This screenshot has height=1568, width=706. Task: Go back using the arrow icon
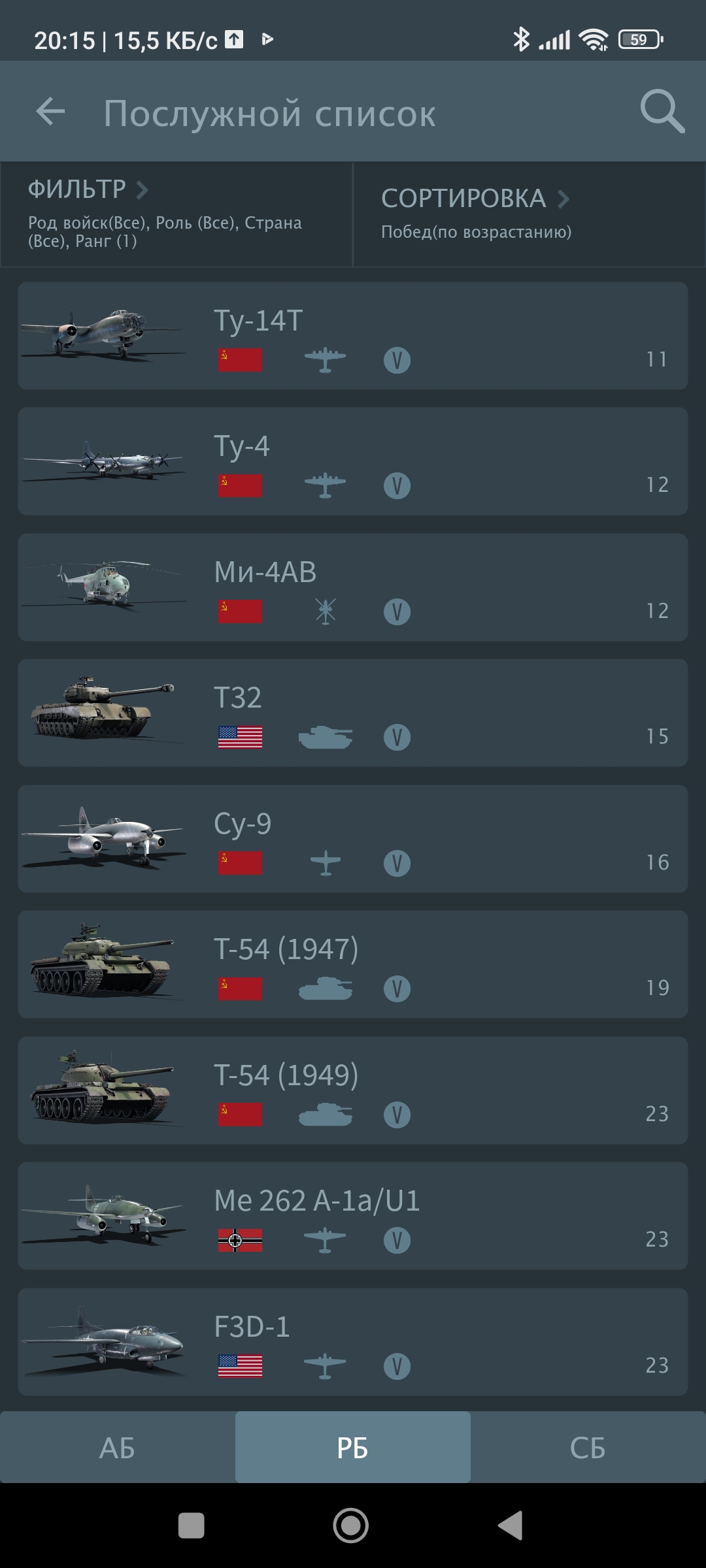(x=50, y=112)
